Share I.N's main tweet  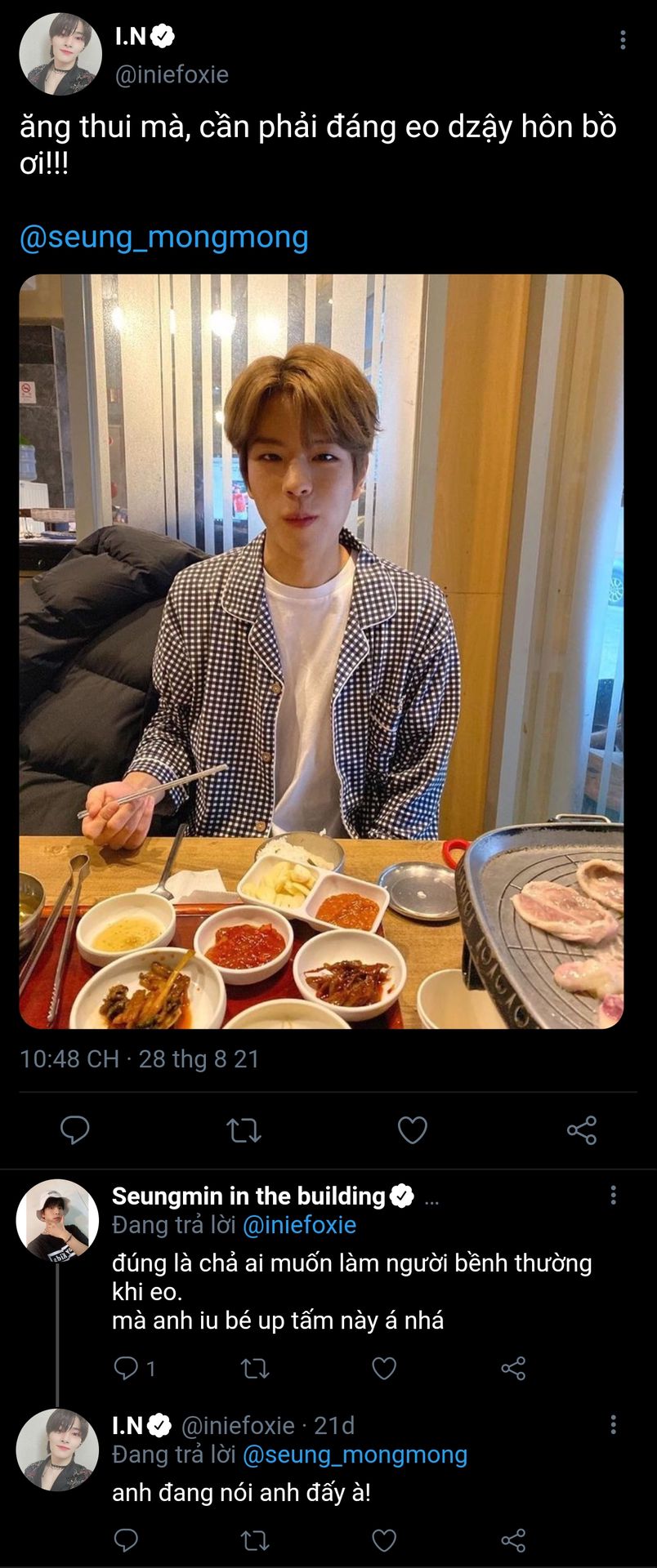pyautogui.click(x=581, y=1130)
